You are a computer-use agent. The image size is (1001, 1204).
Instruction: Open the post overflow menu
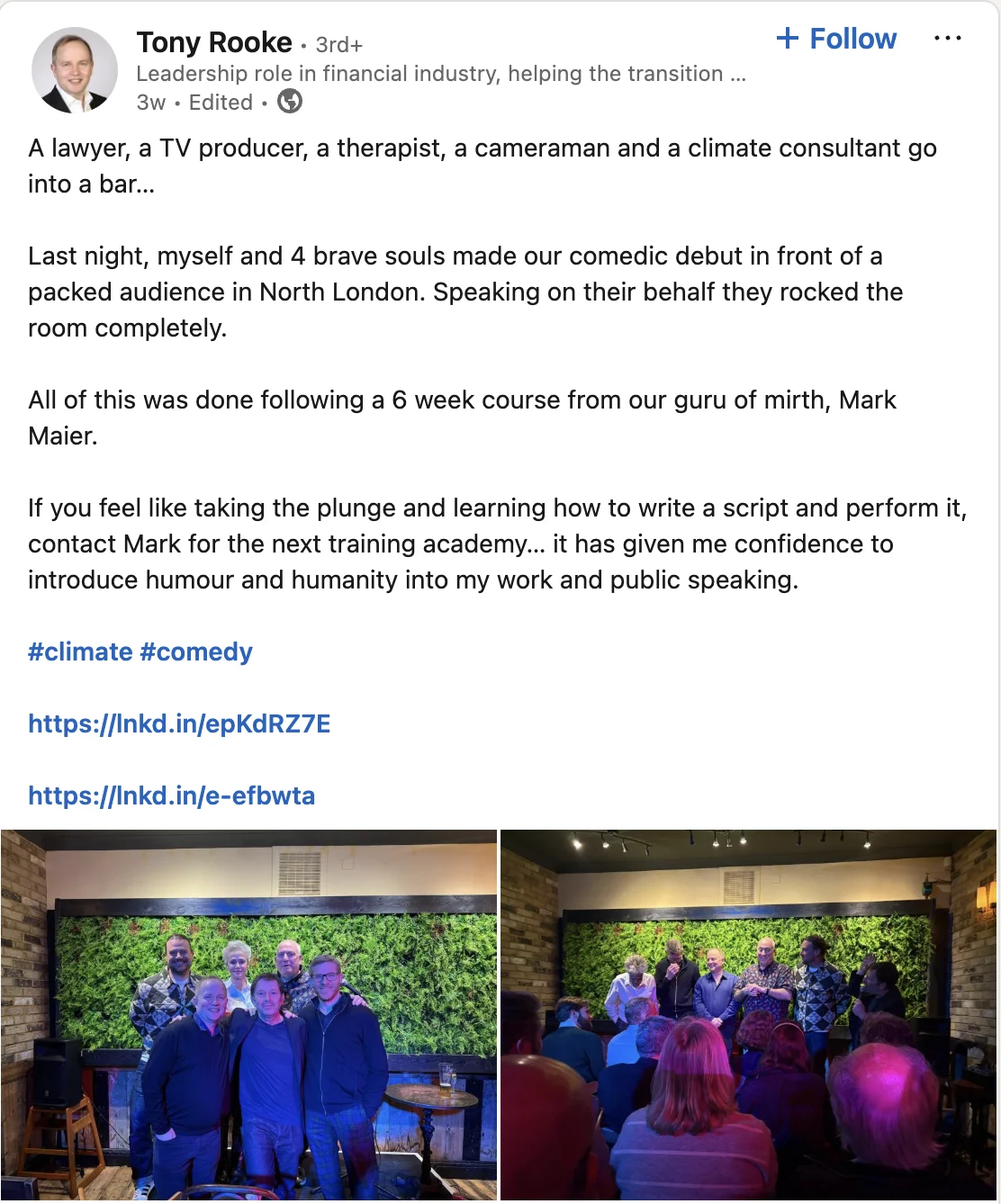point(947,39)
